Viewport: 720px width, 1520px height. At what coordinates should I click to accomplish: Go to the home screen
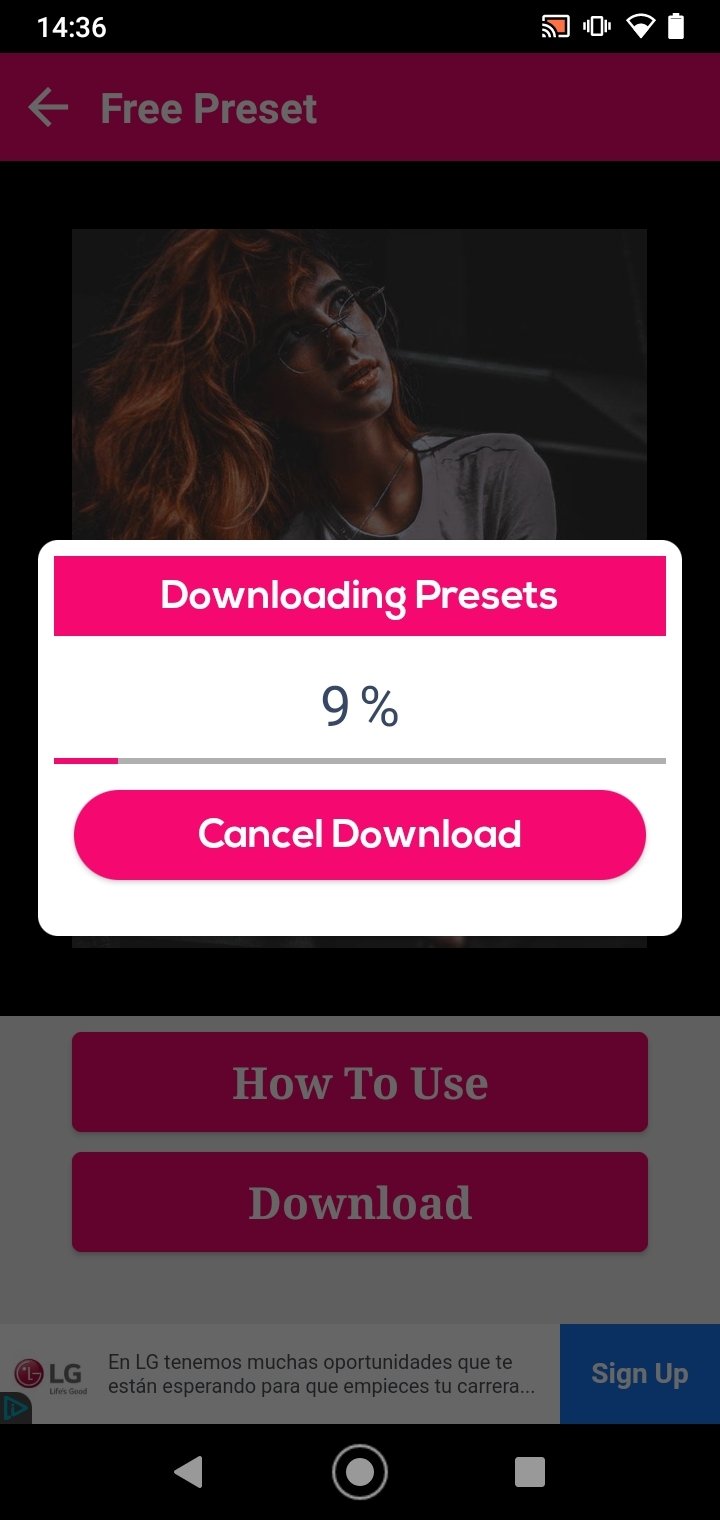pyautogui.click(x=360, y=1472)
